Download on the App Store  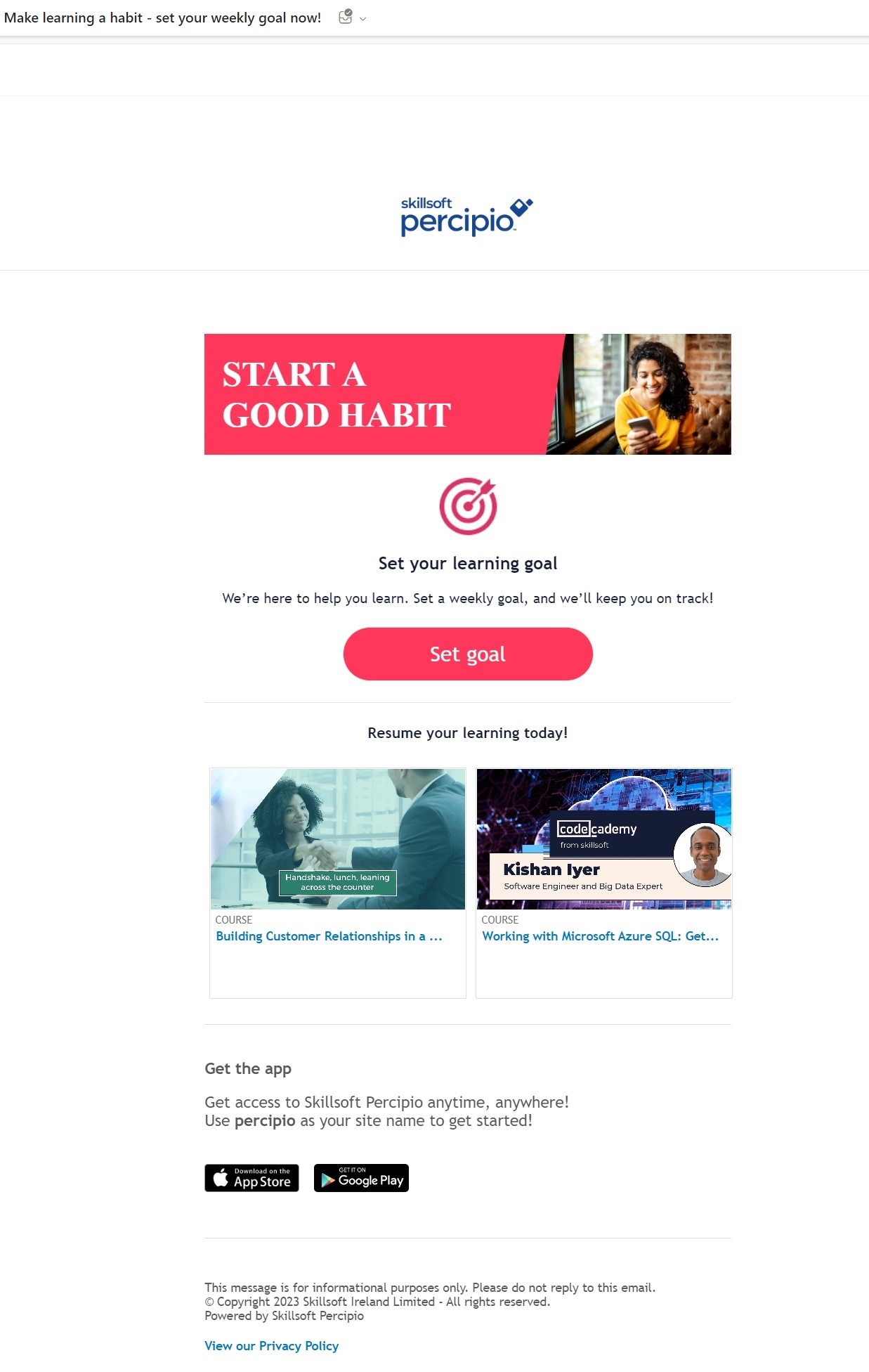tap(251, 1178)
